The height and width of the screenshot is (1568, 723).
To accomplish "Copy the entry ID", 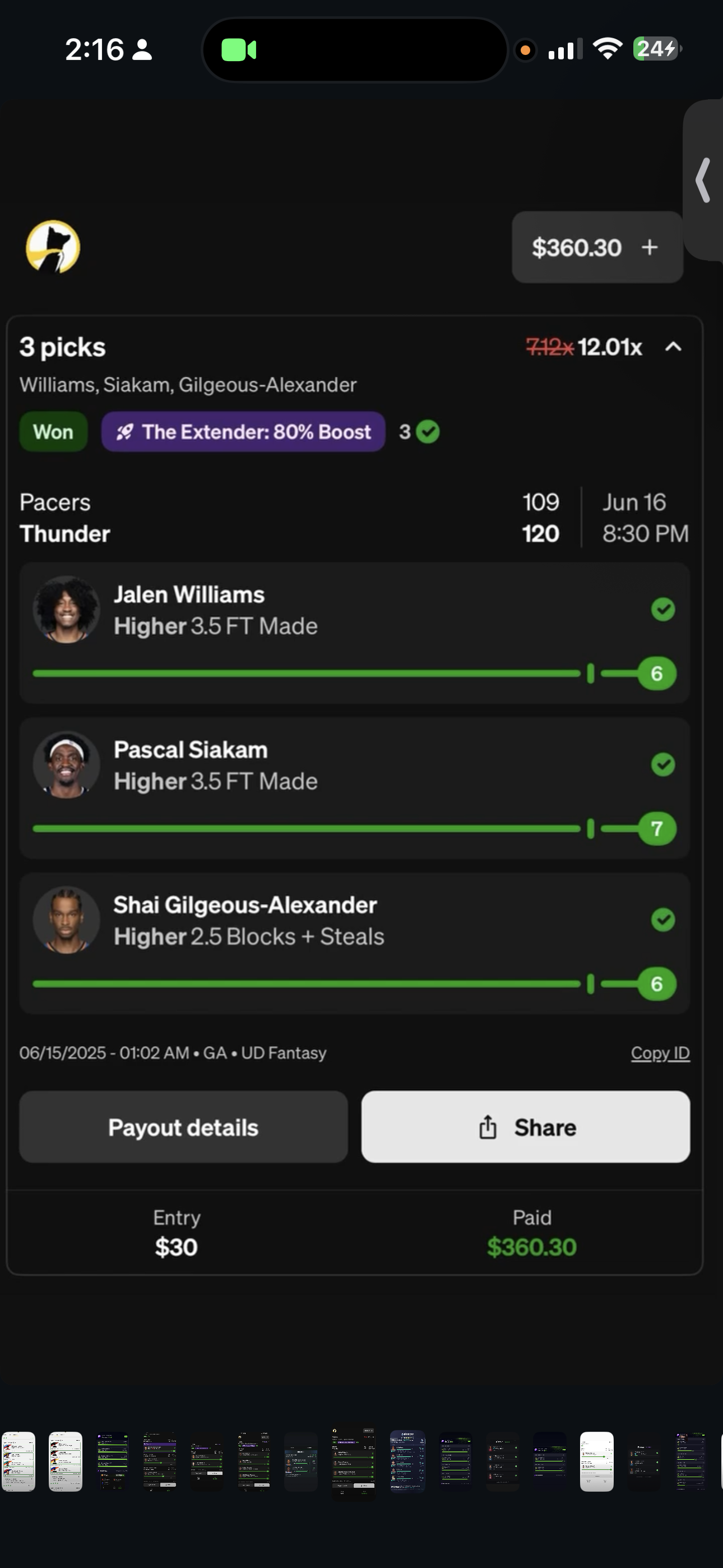I will (660, 1053).
